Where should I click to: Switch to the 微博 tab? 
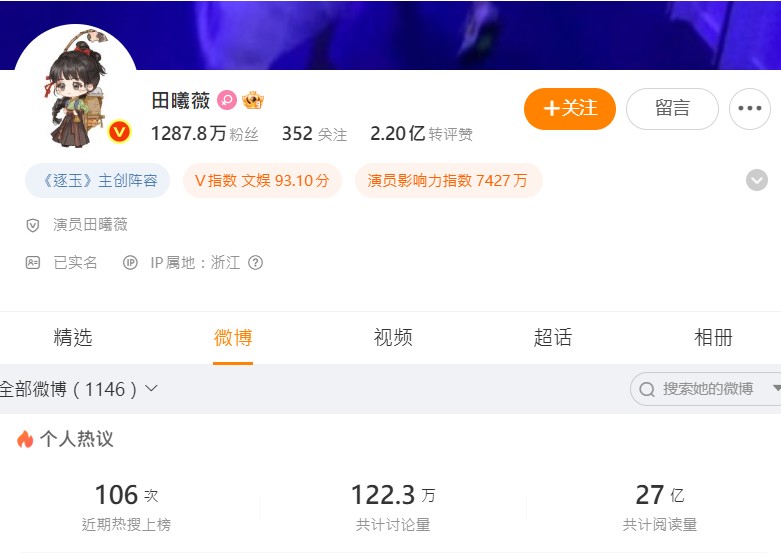[233, 337]
